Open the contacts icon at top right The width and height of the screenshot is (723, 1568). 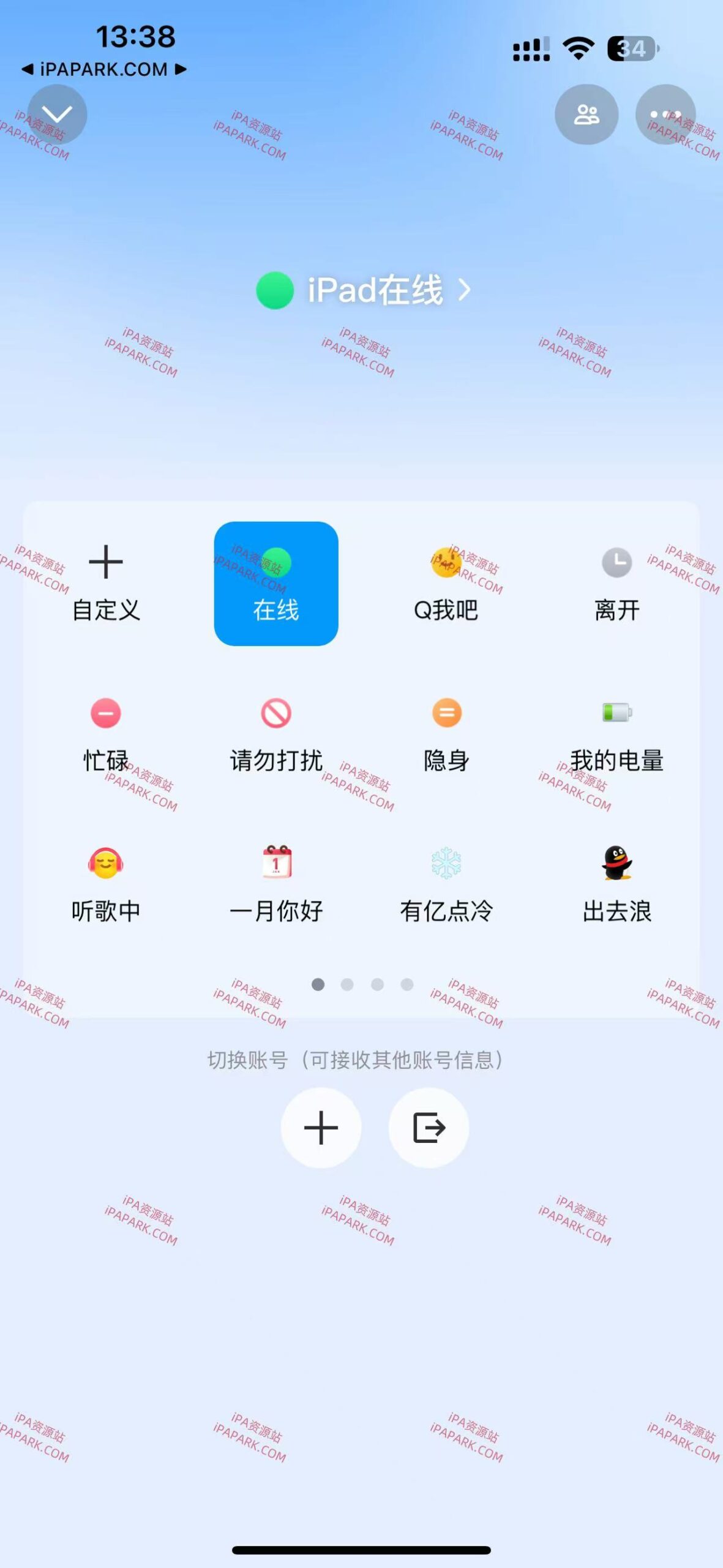[x=587, y=114]
